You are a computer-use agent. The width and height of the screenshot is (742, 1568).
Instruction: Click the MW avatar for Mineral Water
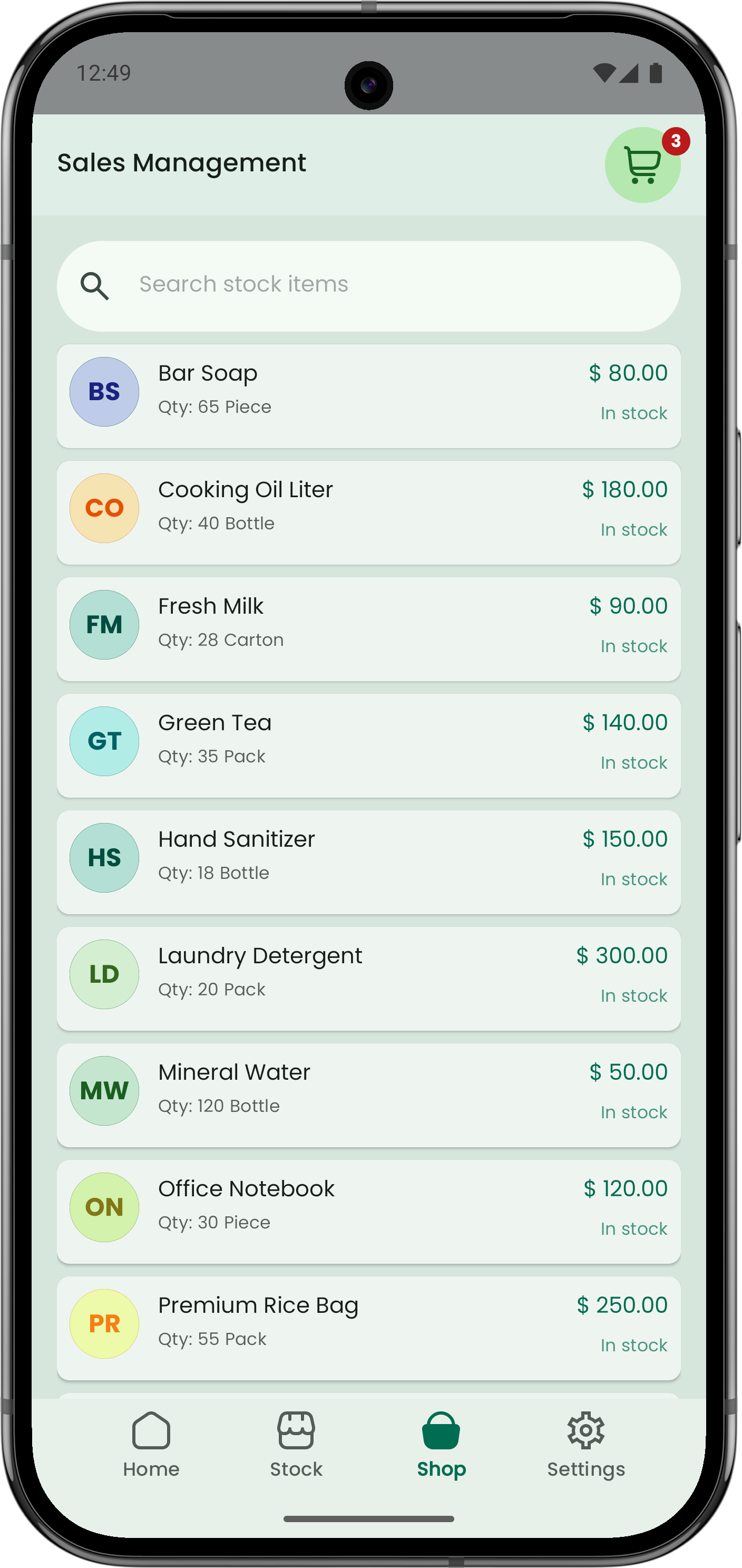104,1090
